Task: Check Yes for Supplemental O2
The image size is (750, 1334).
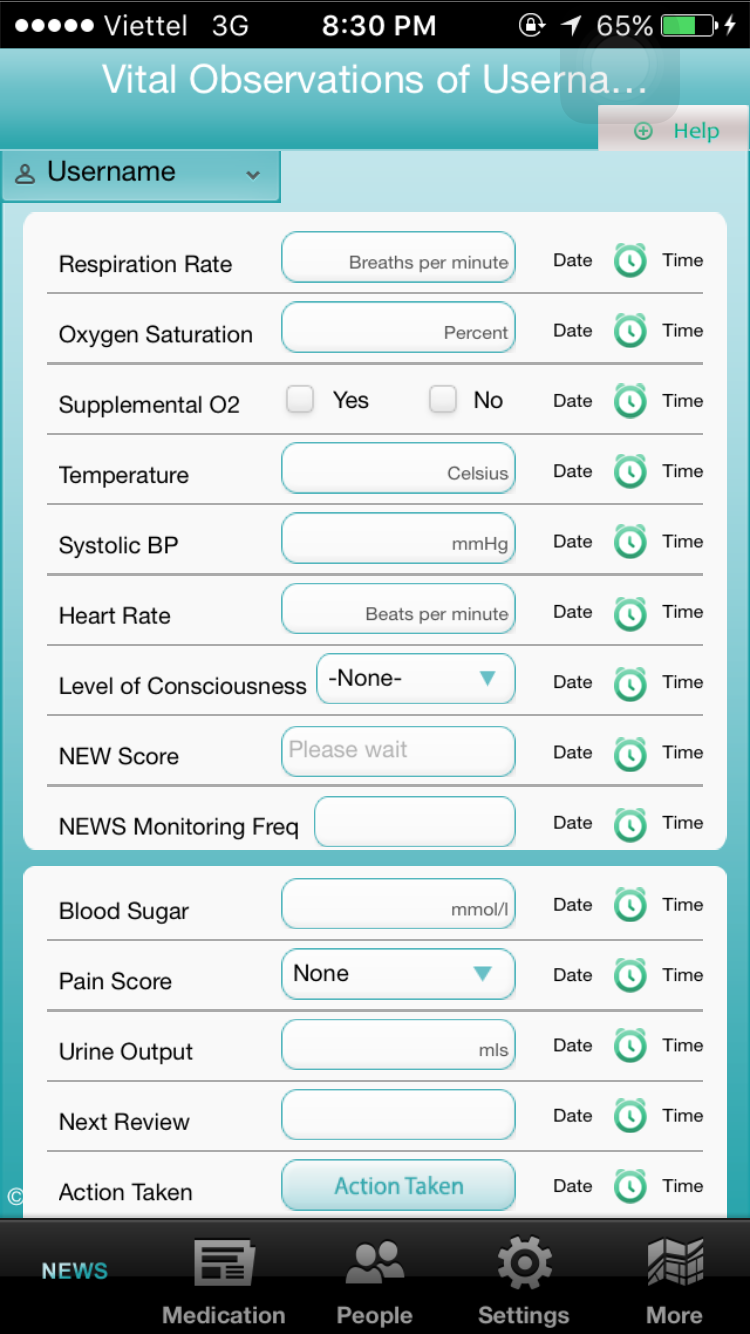Action: 300,400
